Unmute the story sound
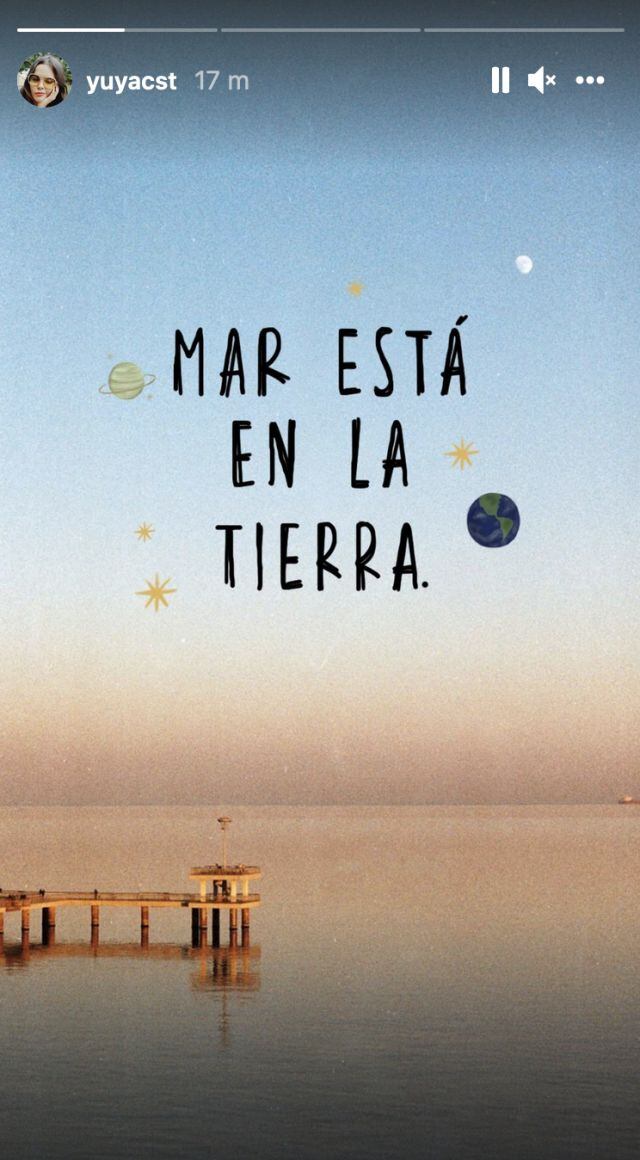Image resolution: width=640 pixels, height=1160 pixels. tap(541, 81)
